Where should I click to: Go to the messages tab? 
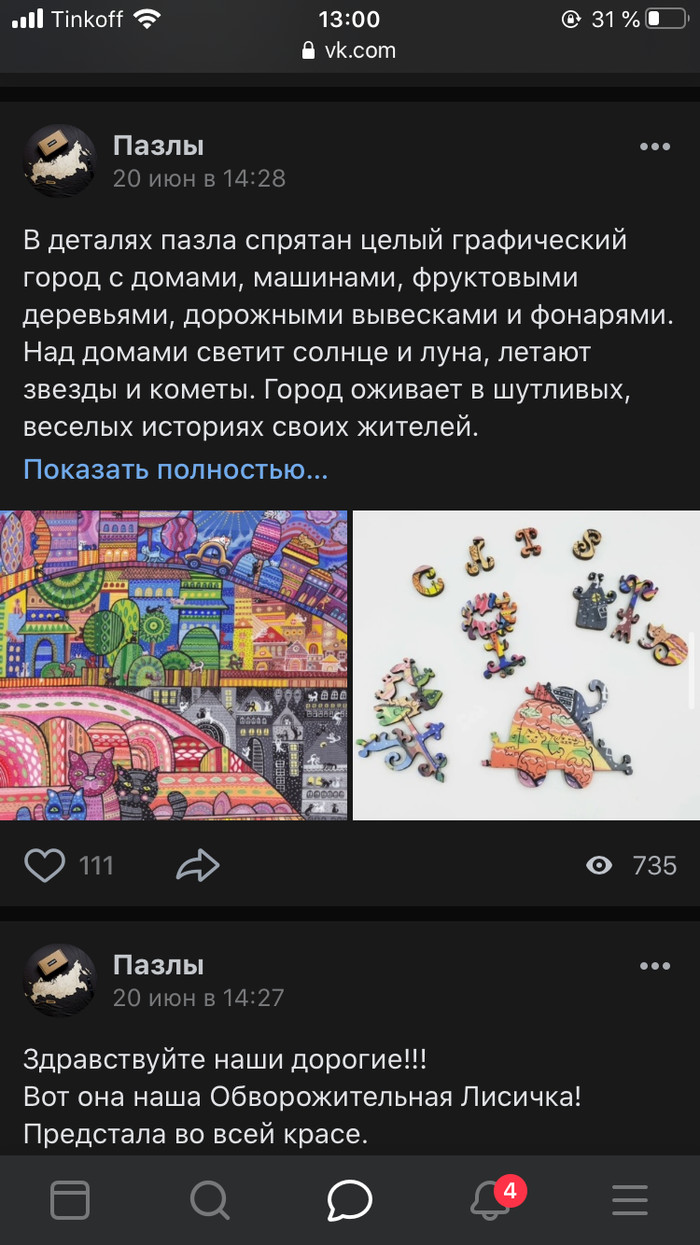coord(350,1200)
